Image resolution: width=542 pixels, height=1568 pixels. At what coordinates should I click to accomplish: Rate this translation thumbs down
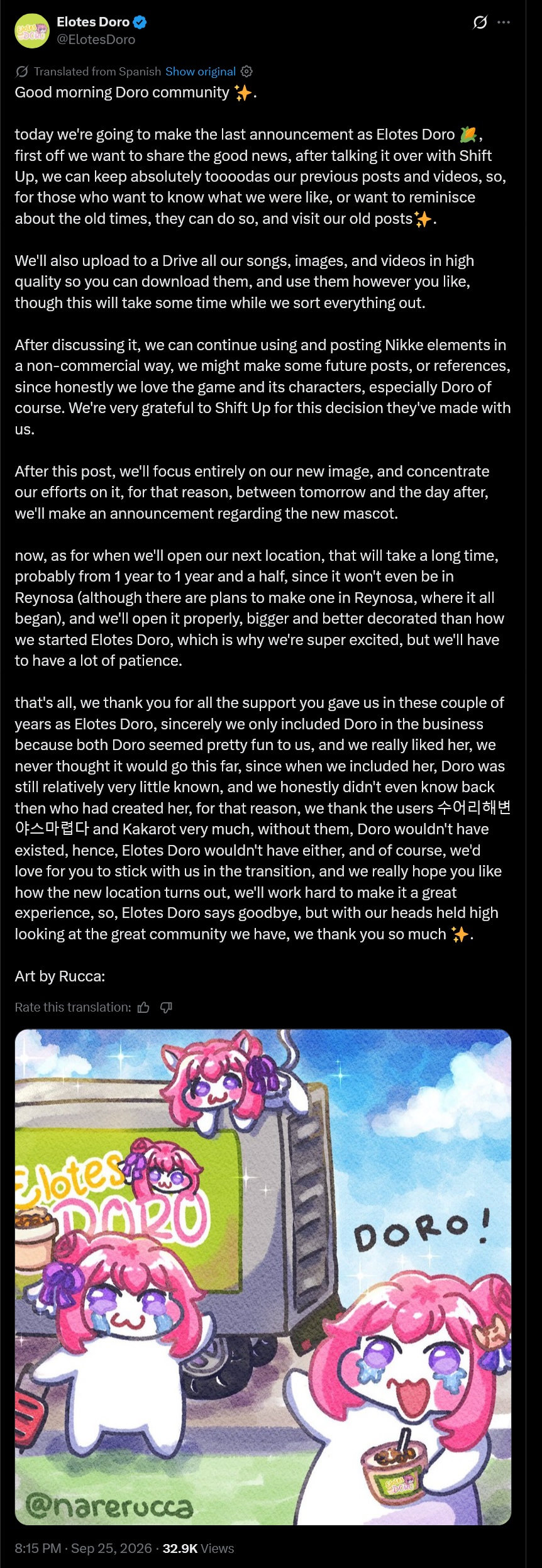166,1008
